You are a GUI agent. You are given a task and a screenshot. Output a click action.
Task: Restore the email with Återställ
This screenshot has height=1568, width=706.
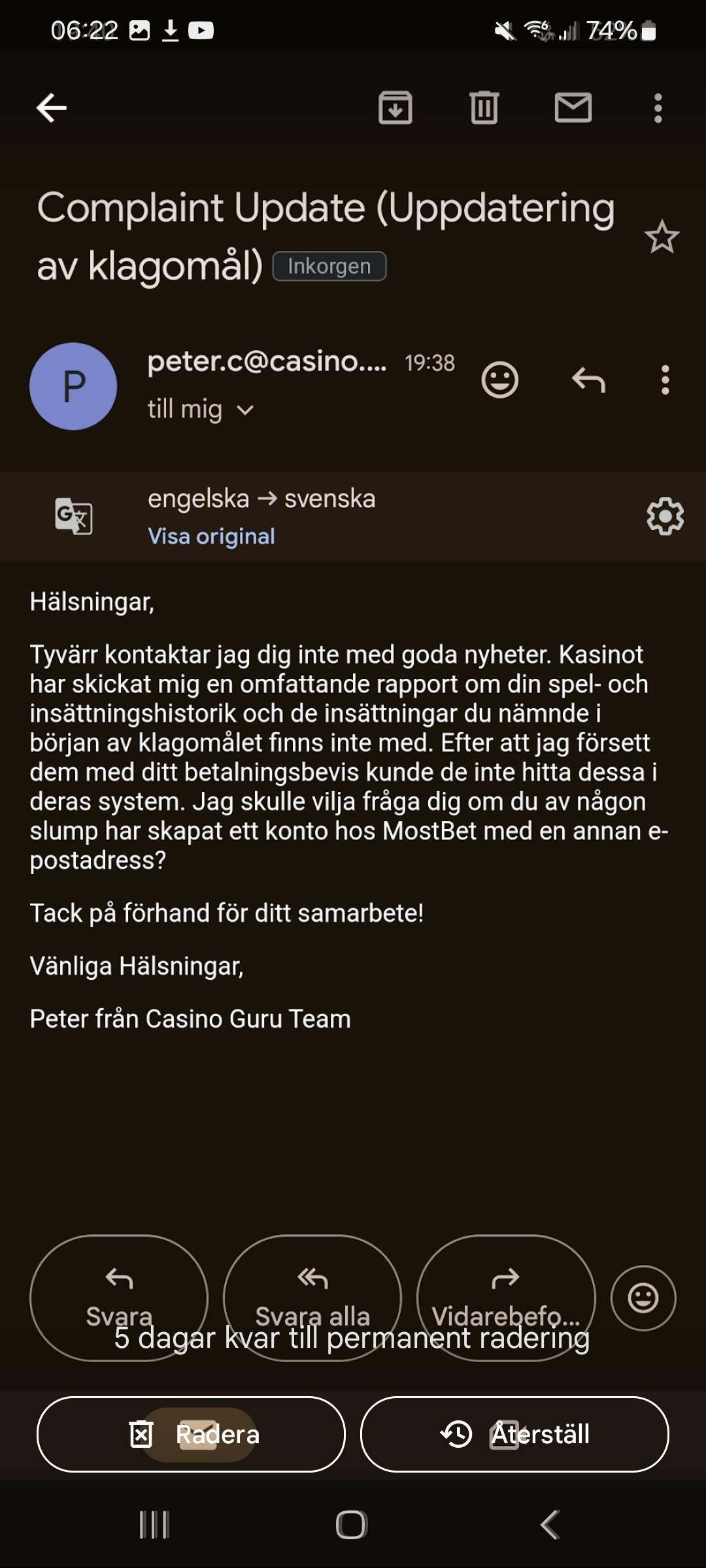pos(514,1434)
